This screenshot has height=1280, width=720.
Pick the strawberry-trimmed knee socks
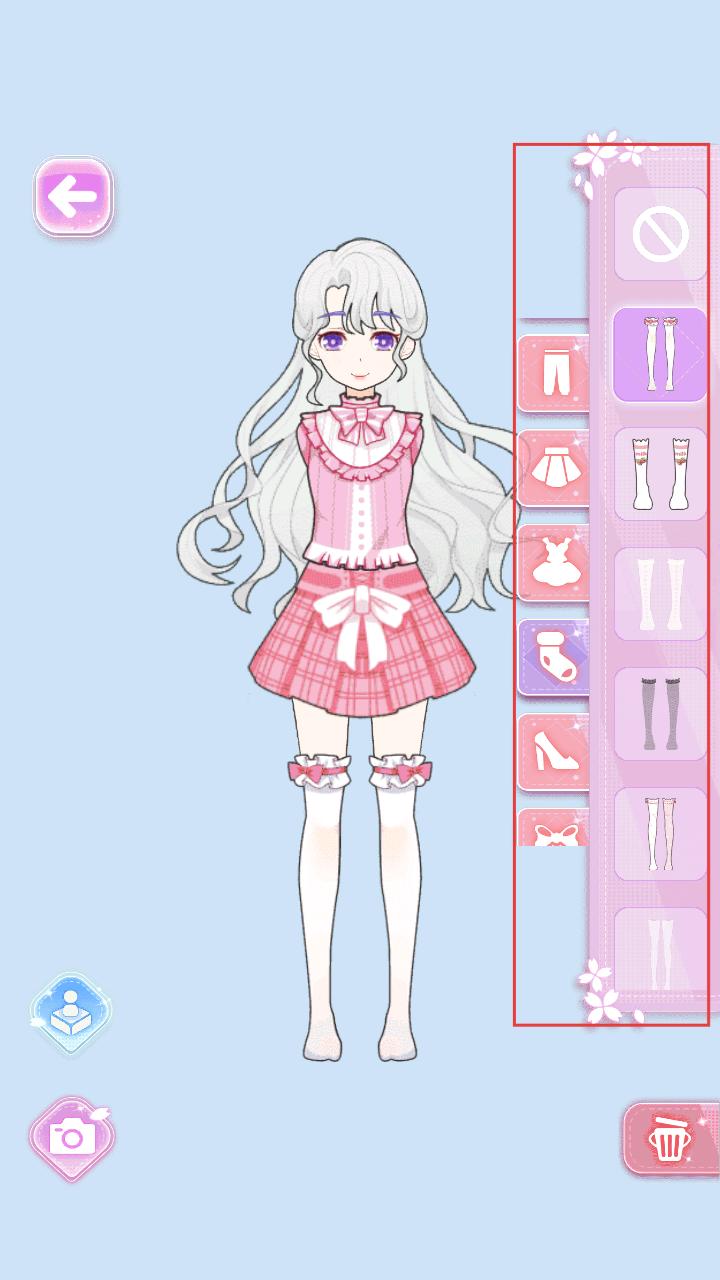coord(660,474)
